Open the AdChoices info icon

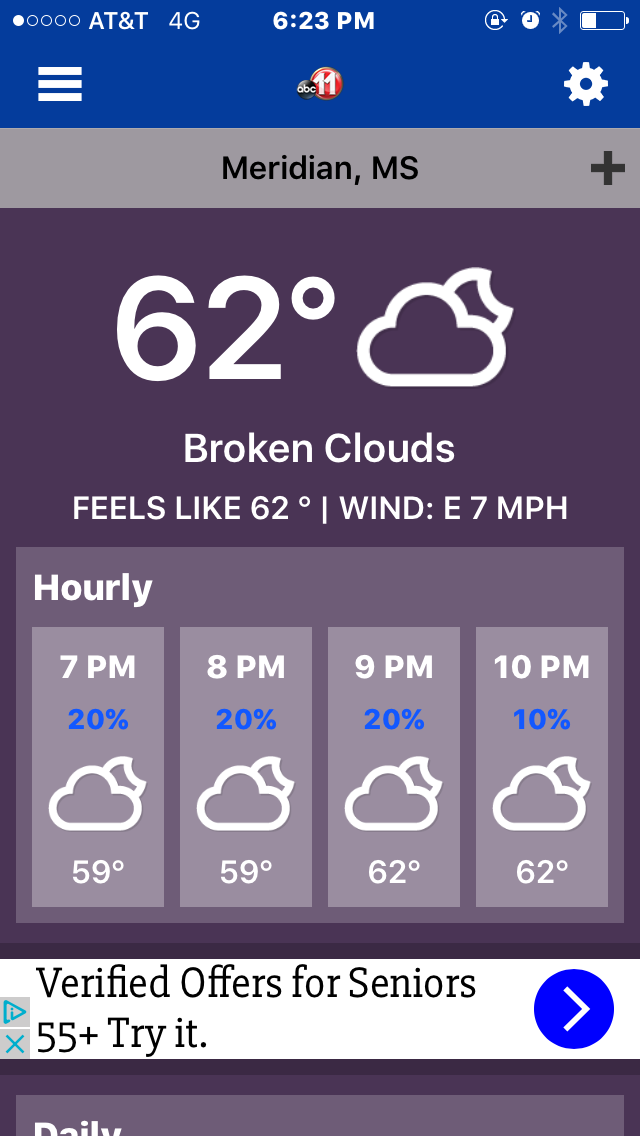pos(14,1012)
